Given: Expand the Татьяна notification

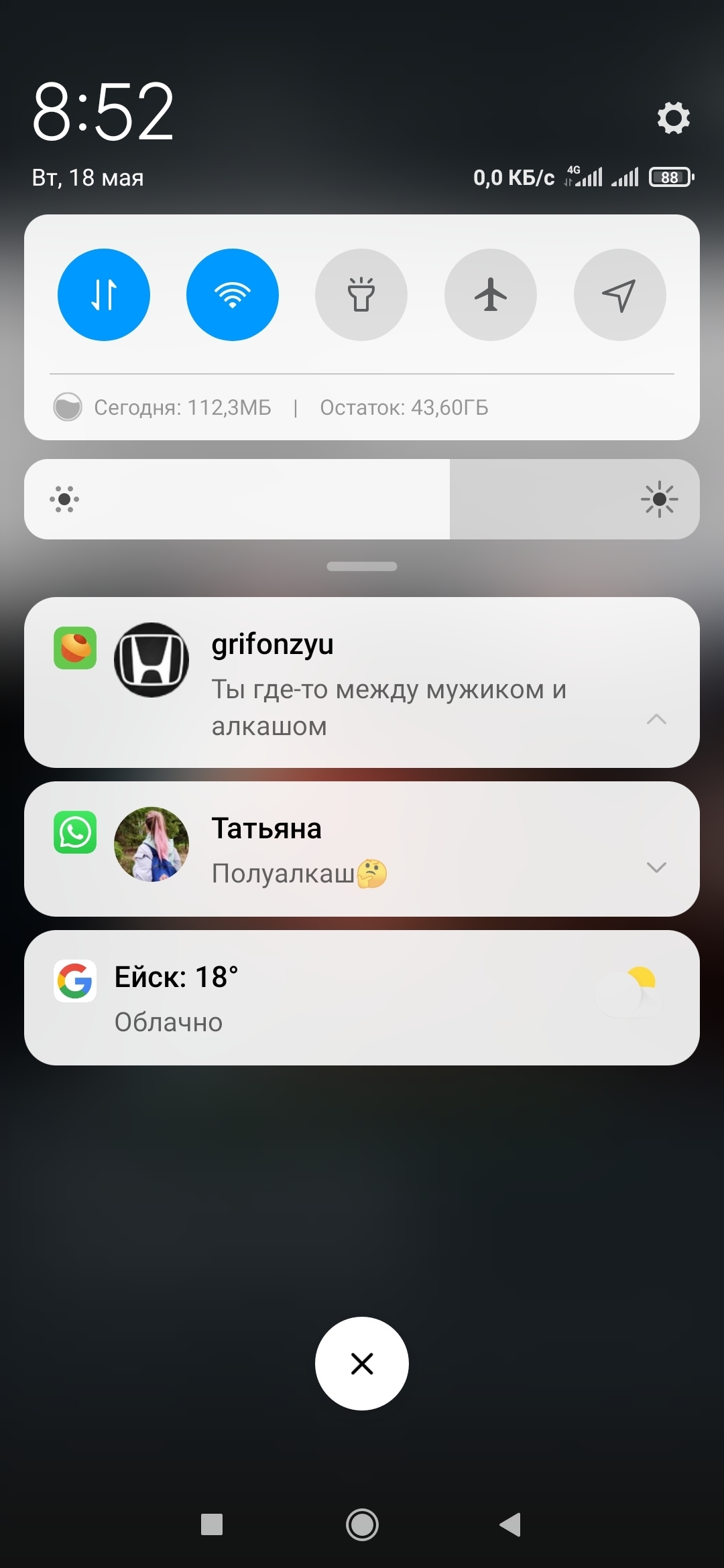Looking at the screenshot, I should point(656,867).
